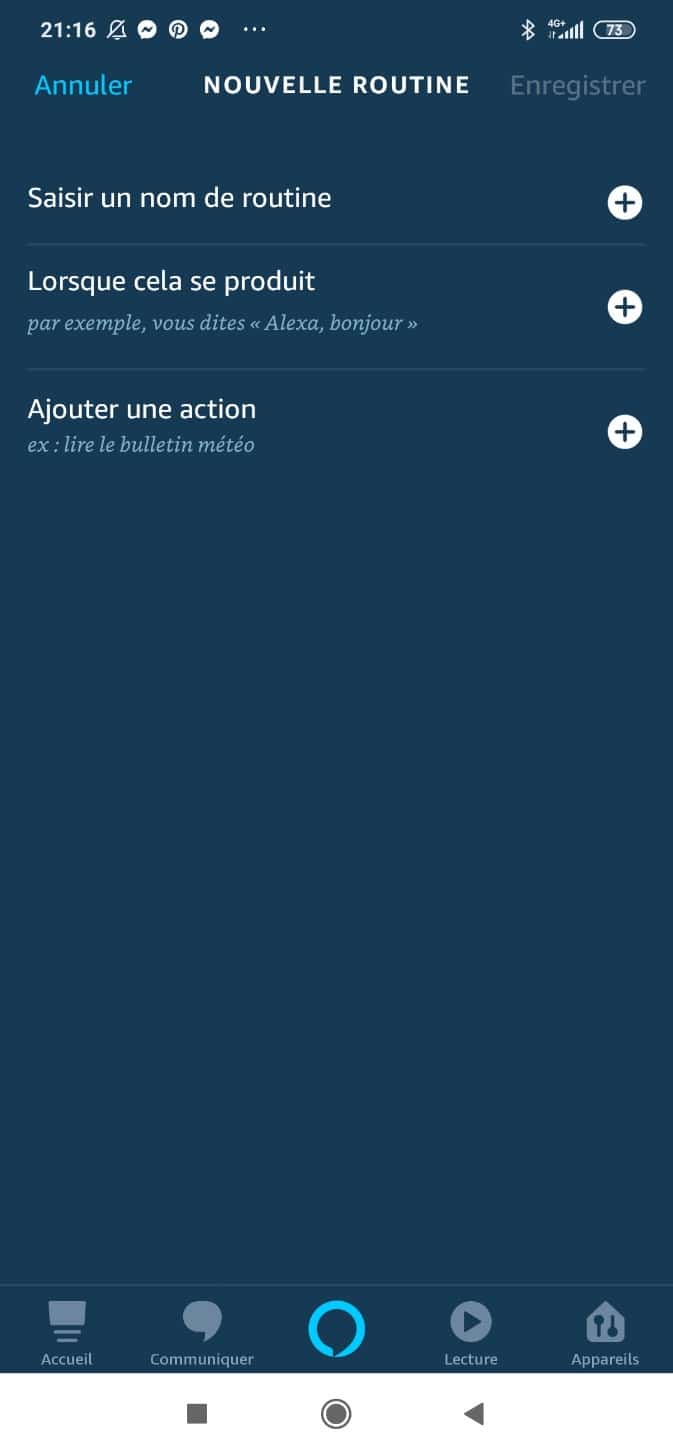Switch to the Accueil tab
This screenshot has height=1454, width=673.
67,1333
